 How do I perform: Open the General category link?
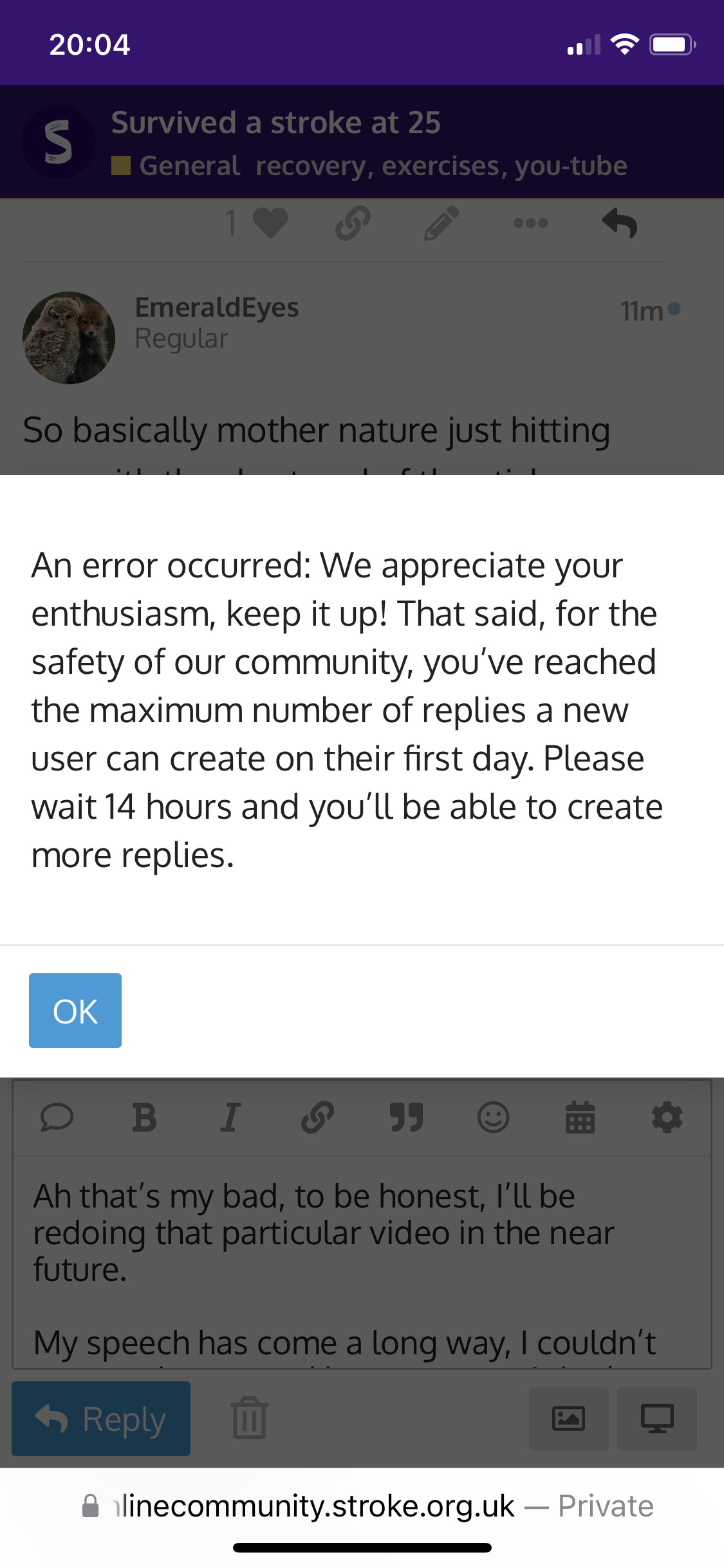point(189,166)
